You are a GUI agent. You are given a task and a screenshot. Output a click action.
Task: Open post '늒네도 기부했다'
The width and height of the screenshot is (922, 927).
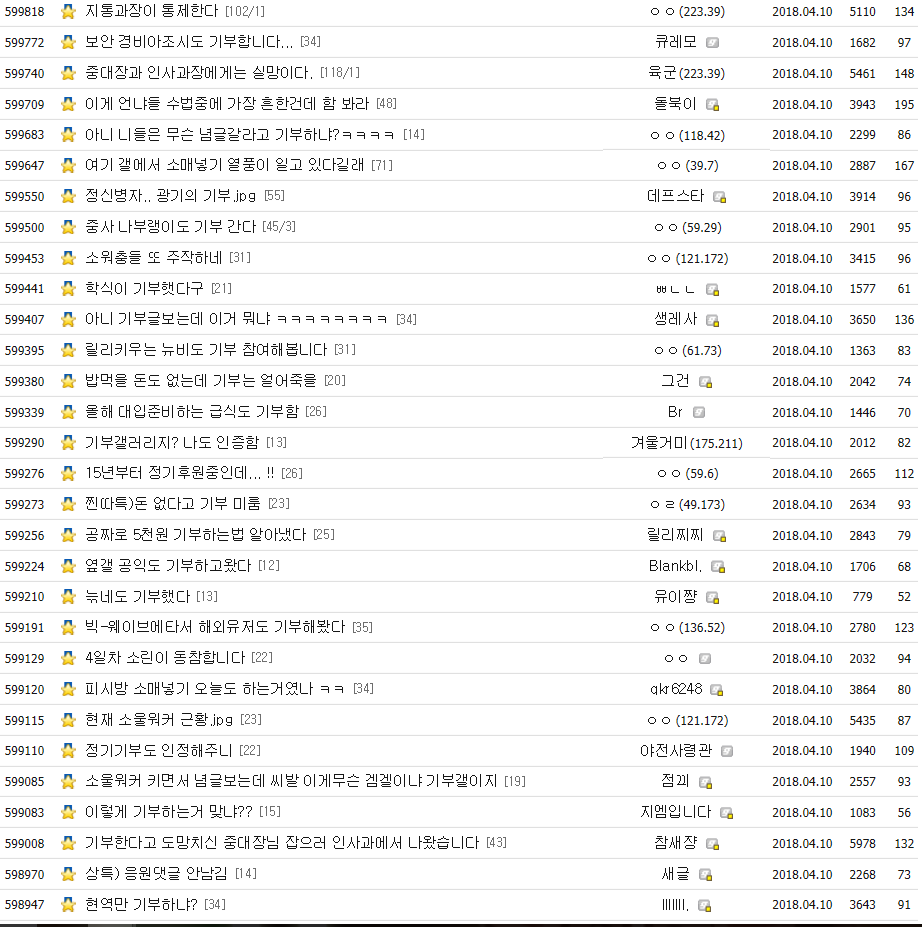[138, 597]
